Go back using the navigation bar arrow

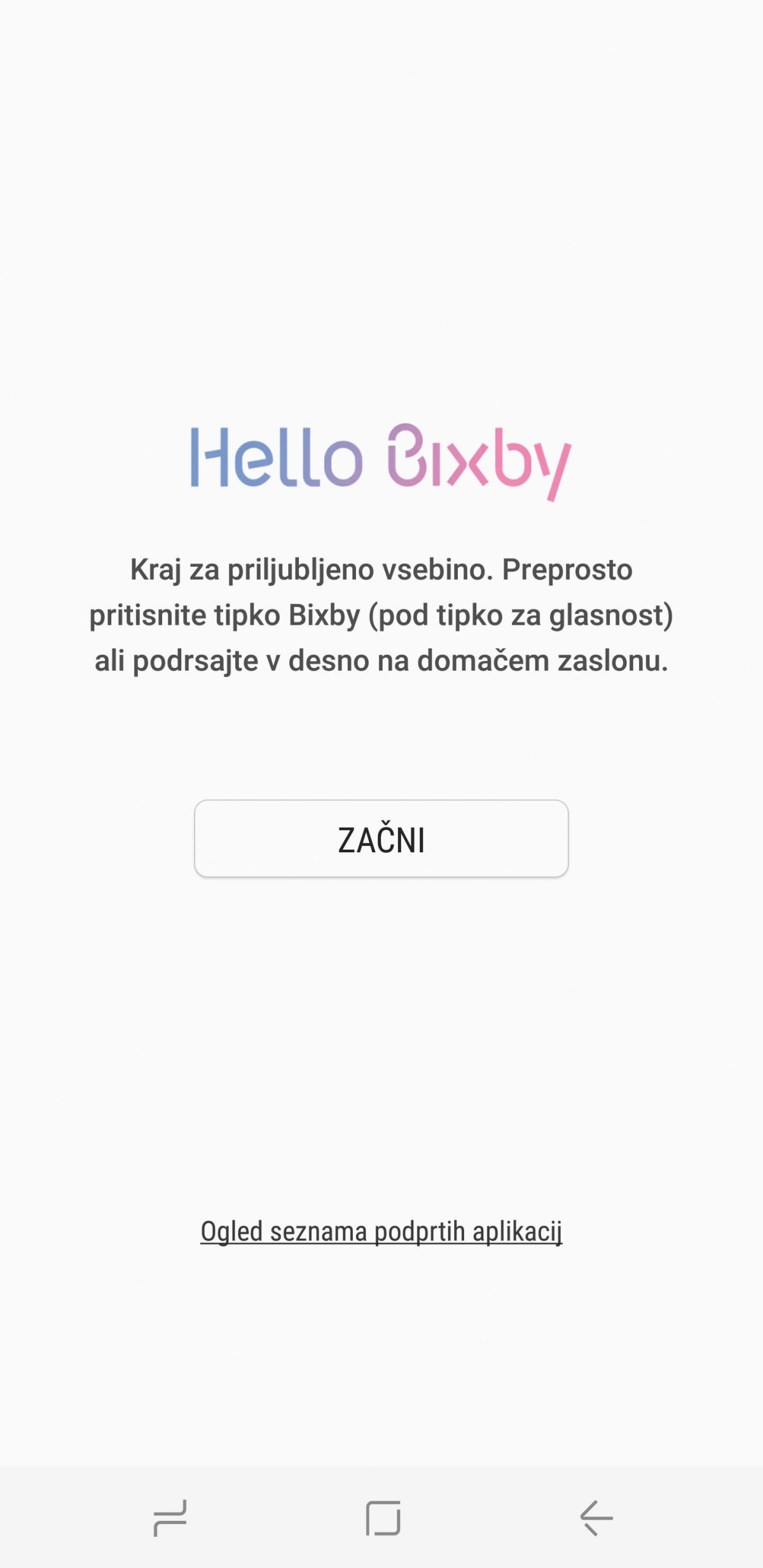coord(596,1518)
